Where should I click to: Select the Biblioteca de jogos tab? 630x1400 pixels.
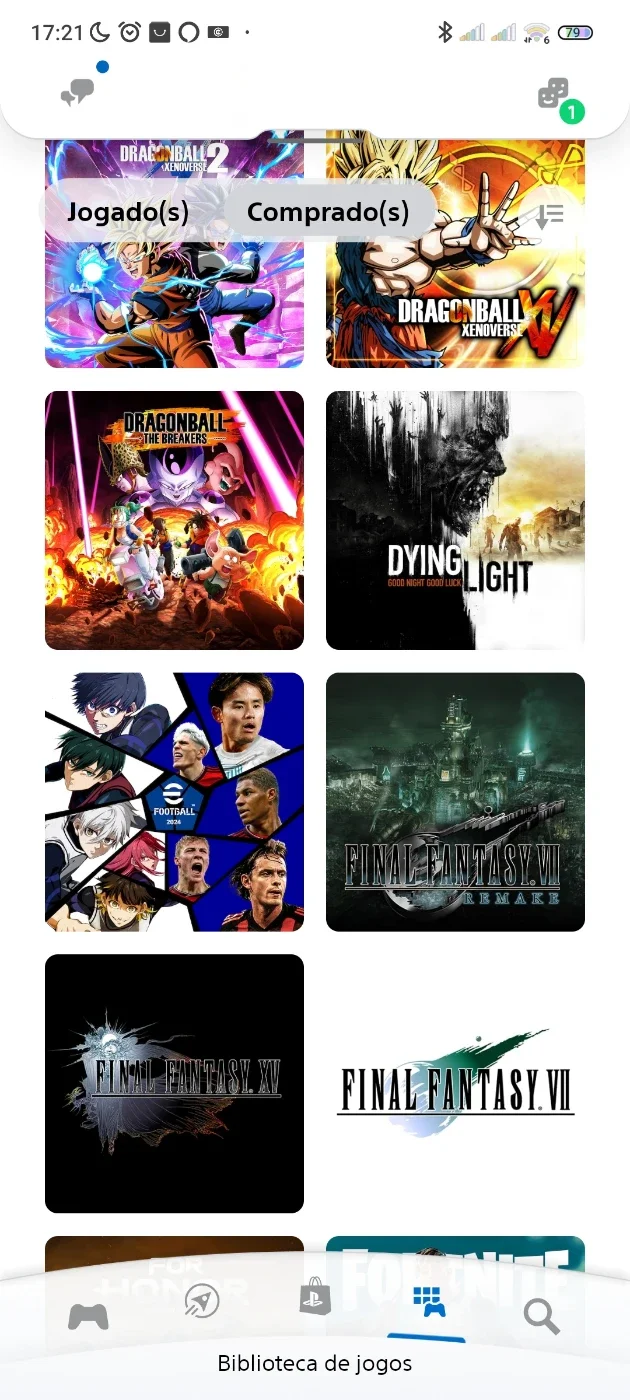428,1303
